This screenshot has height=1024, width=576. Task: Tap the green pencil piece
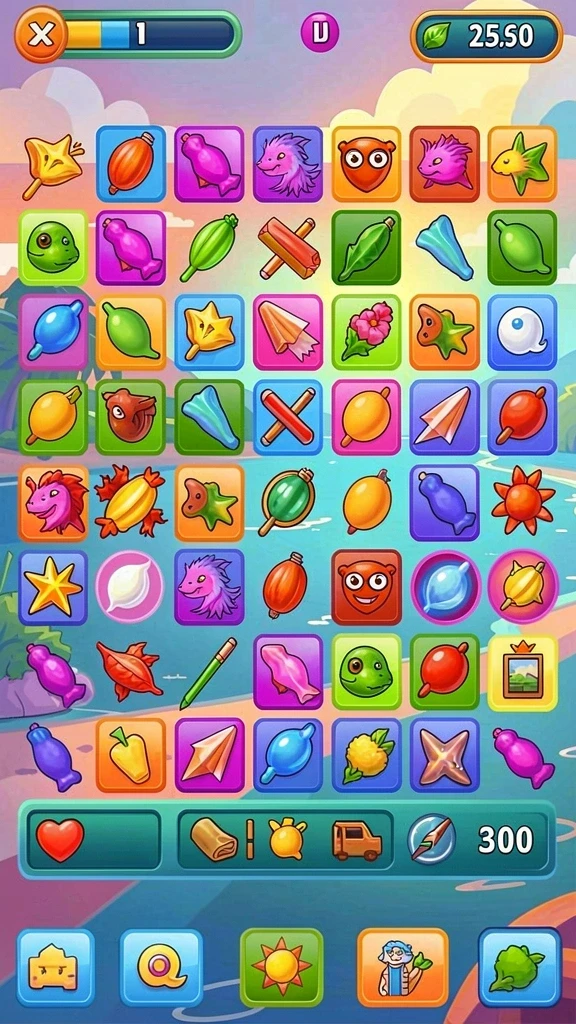coord(208,673)
